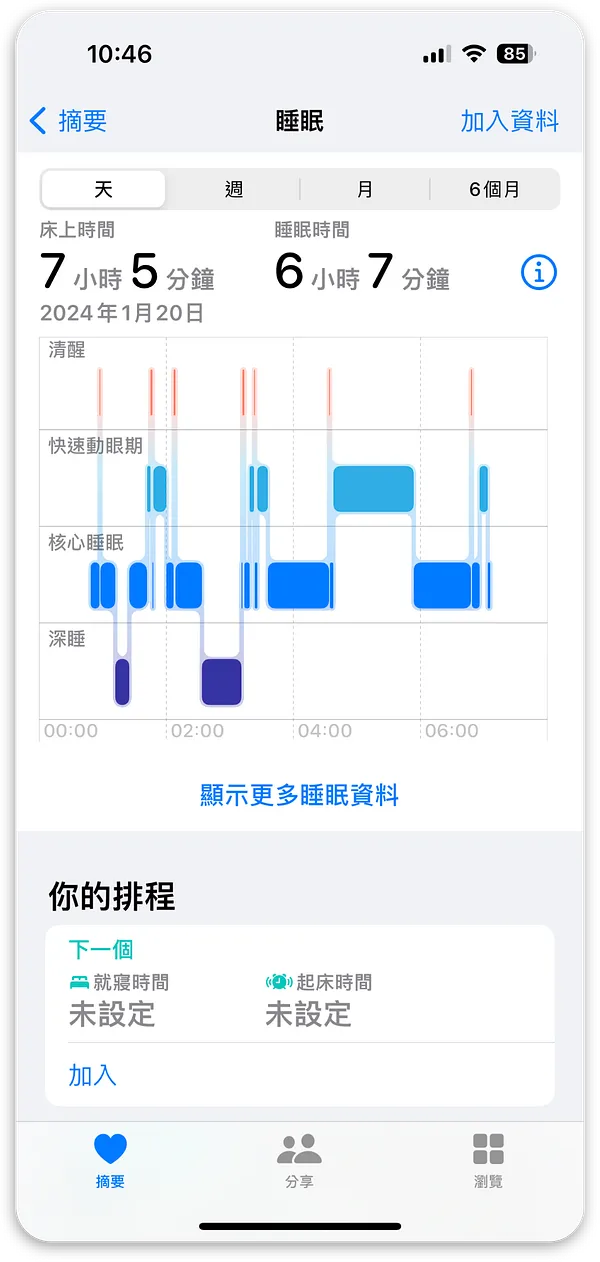Go back to 摘要
Screen dimensions: 600x1262
coord(68,122)
